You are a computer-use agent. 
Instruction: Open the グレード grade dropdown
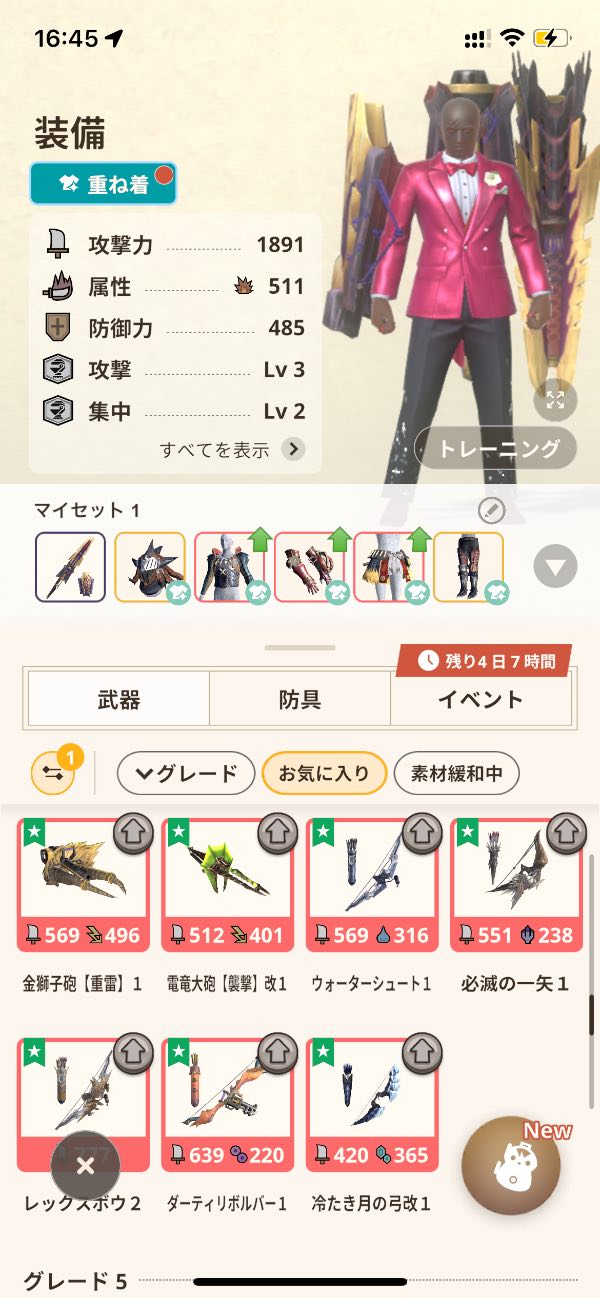click(186, 772)
